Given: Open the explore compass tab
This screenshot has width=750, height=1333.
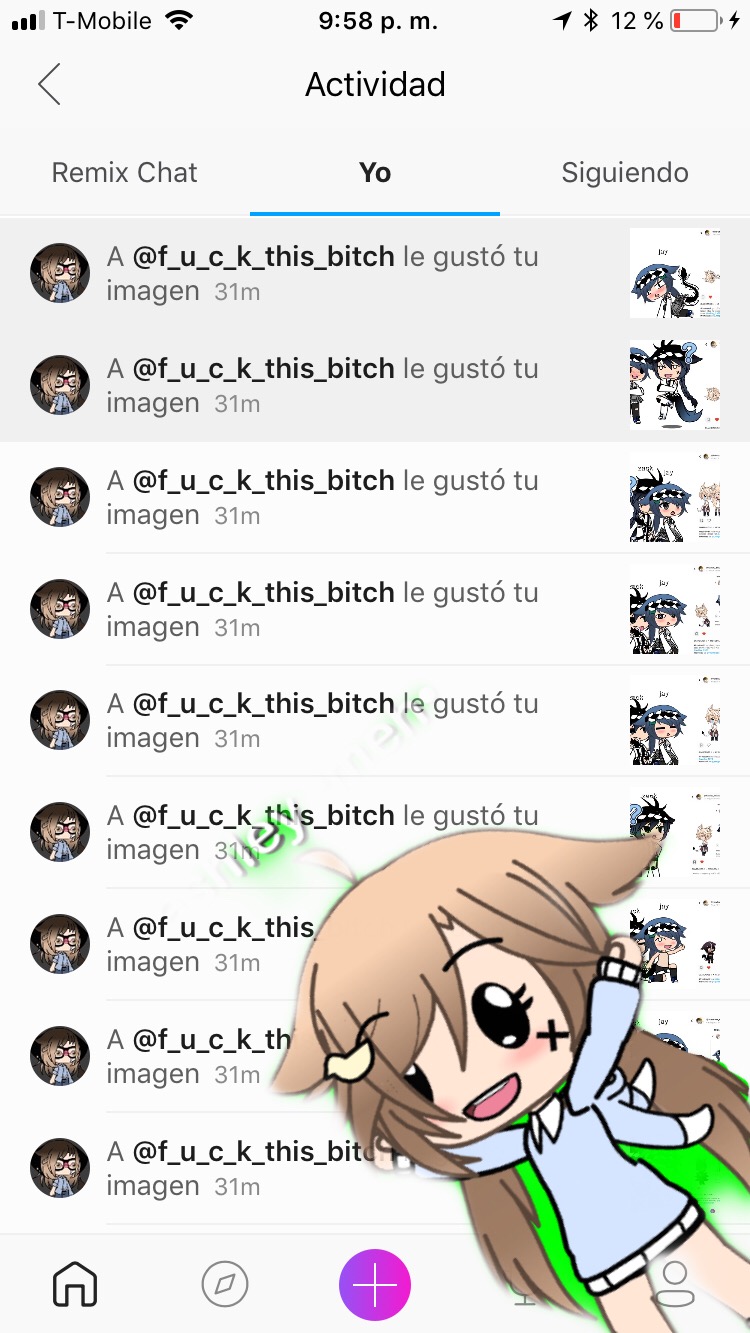Looking at the screenshot, I should click(225, 1284).
